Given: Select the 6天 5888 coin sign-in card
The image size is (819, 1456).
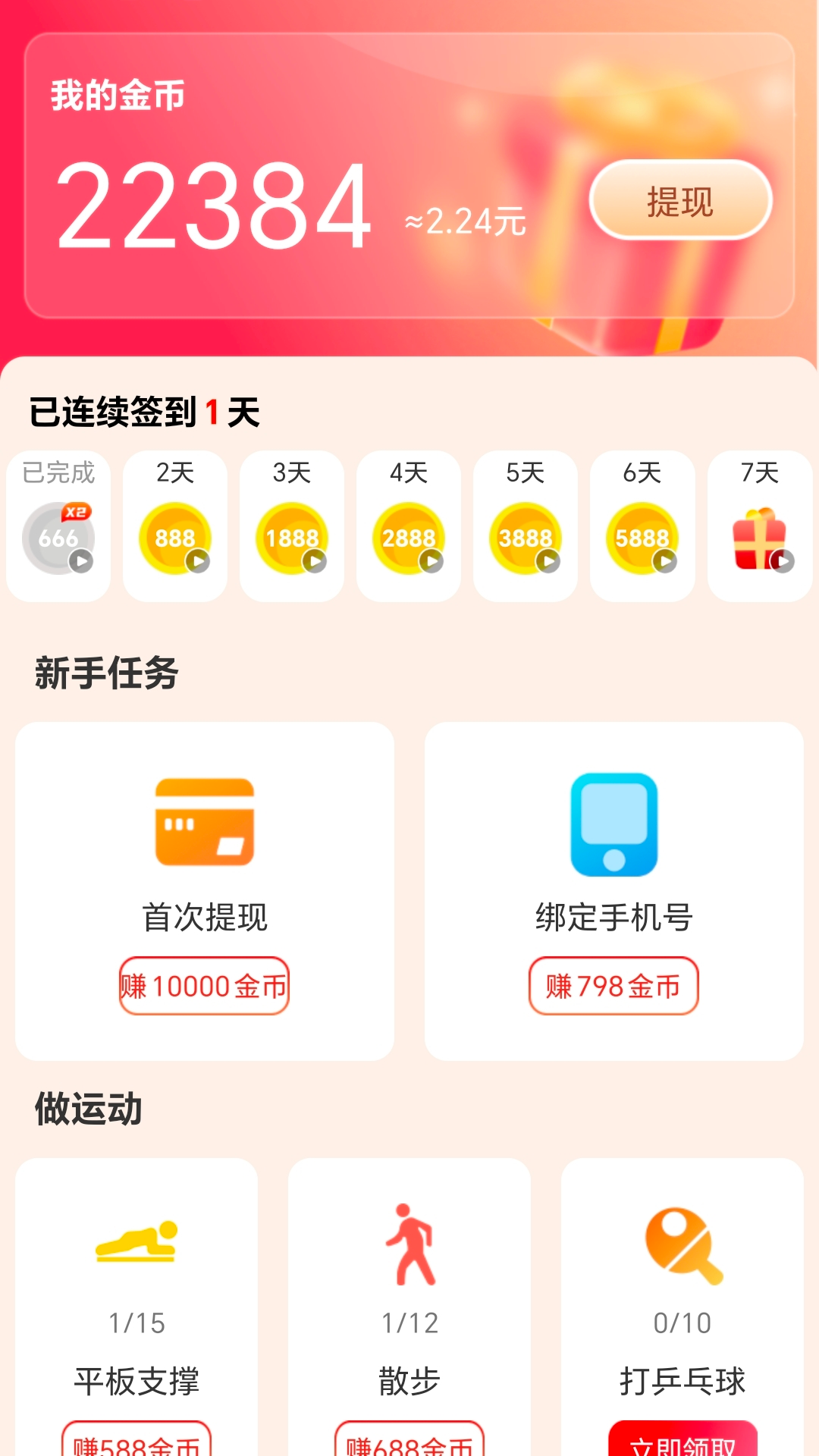Looking at the screenshot, I should tap(642, 526).
